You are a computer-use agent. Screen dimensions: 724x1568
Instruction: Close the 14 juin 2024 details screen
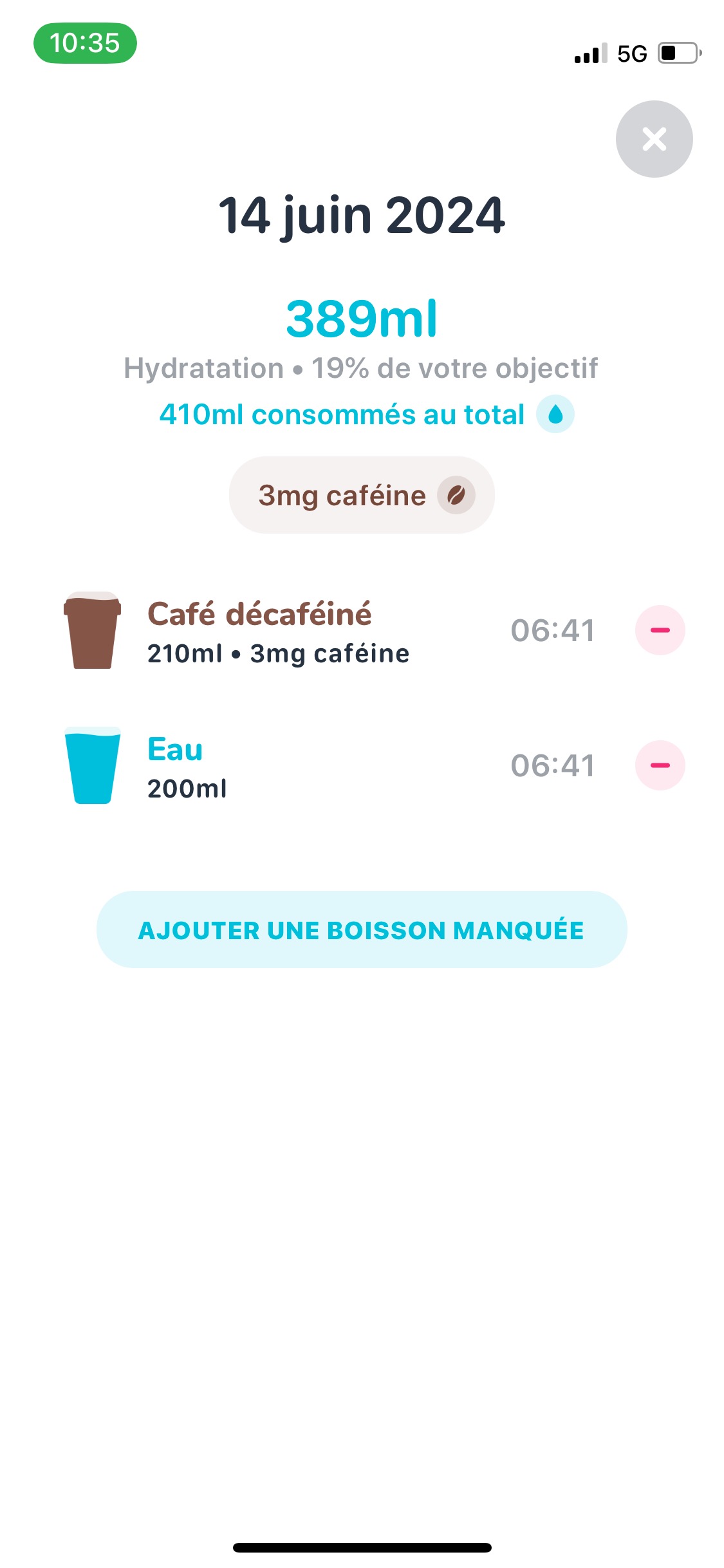coord(654,139)
